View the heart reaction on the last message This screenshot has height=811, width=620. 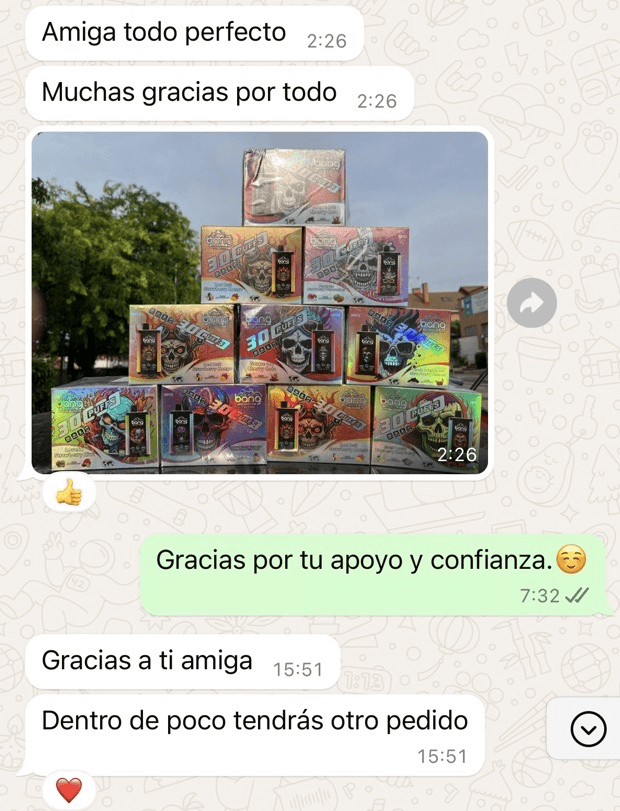pos(68,790)
